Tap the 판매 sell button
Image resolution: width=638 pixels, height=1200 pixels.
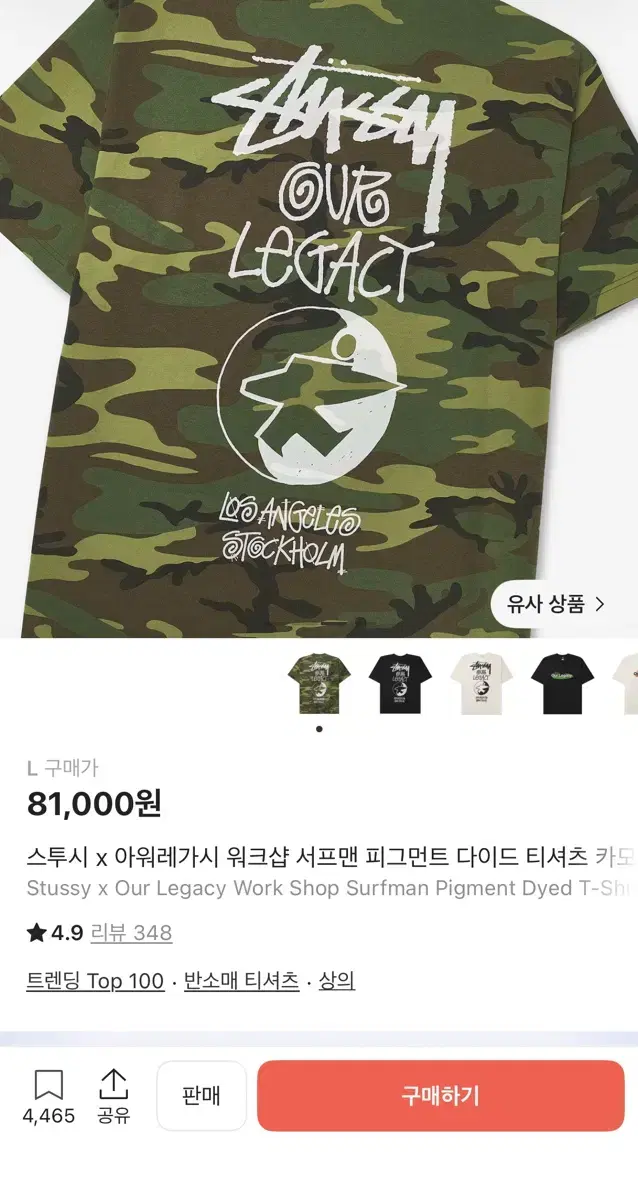[201, 1096]
